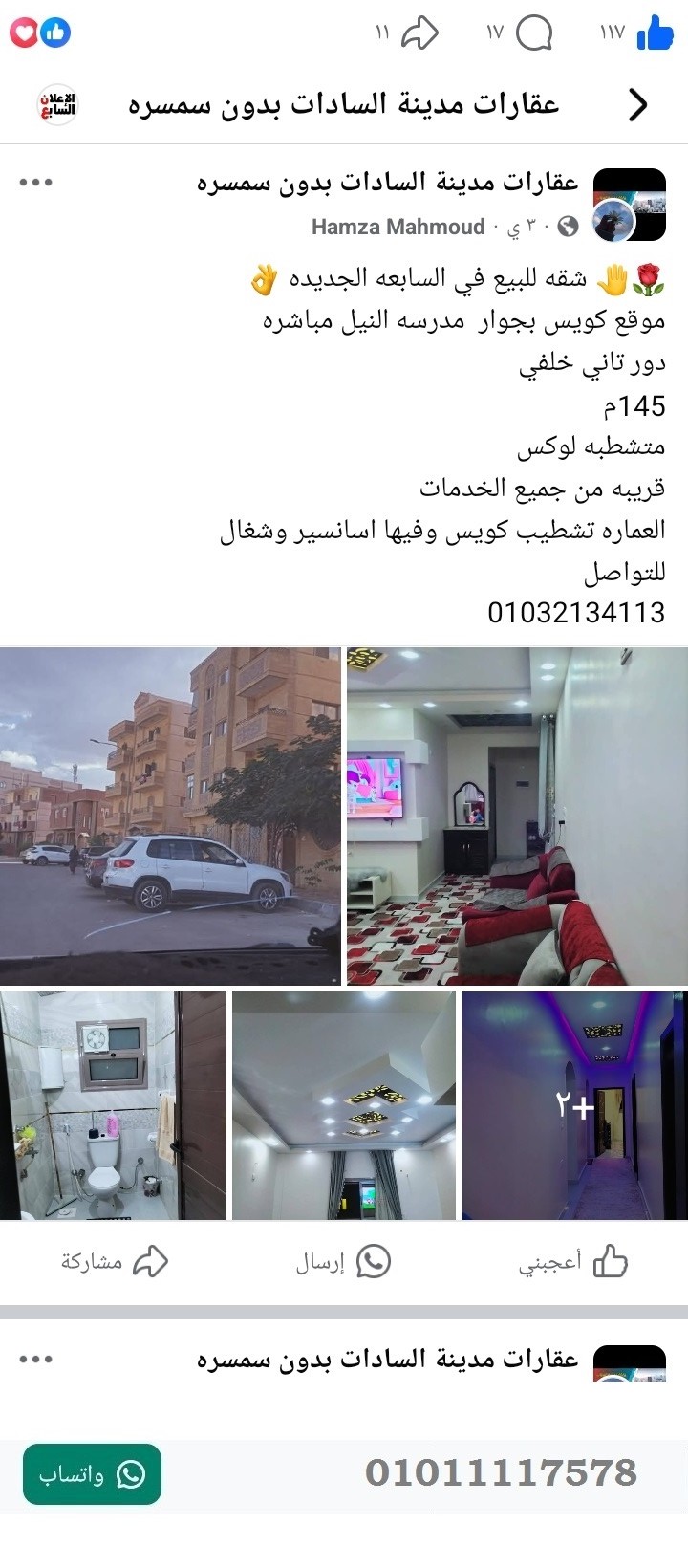
Task: Open Hamza Mahmoud's profile name
Action: (398, 227)
